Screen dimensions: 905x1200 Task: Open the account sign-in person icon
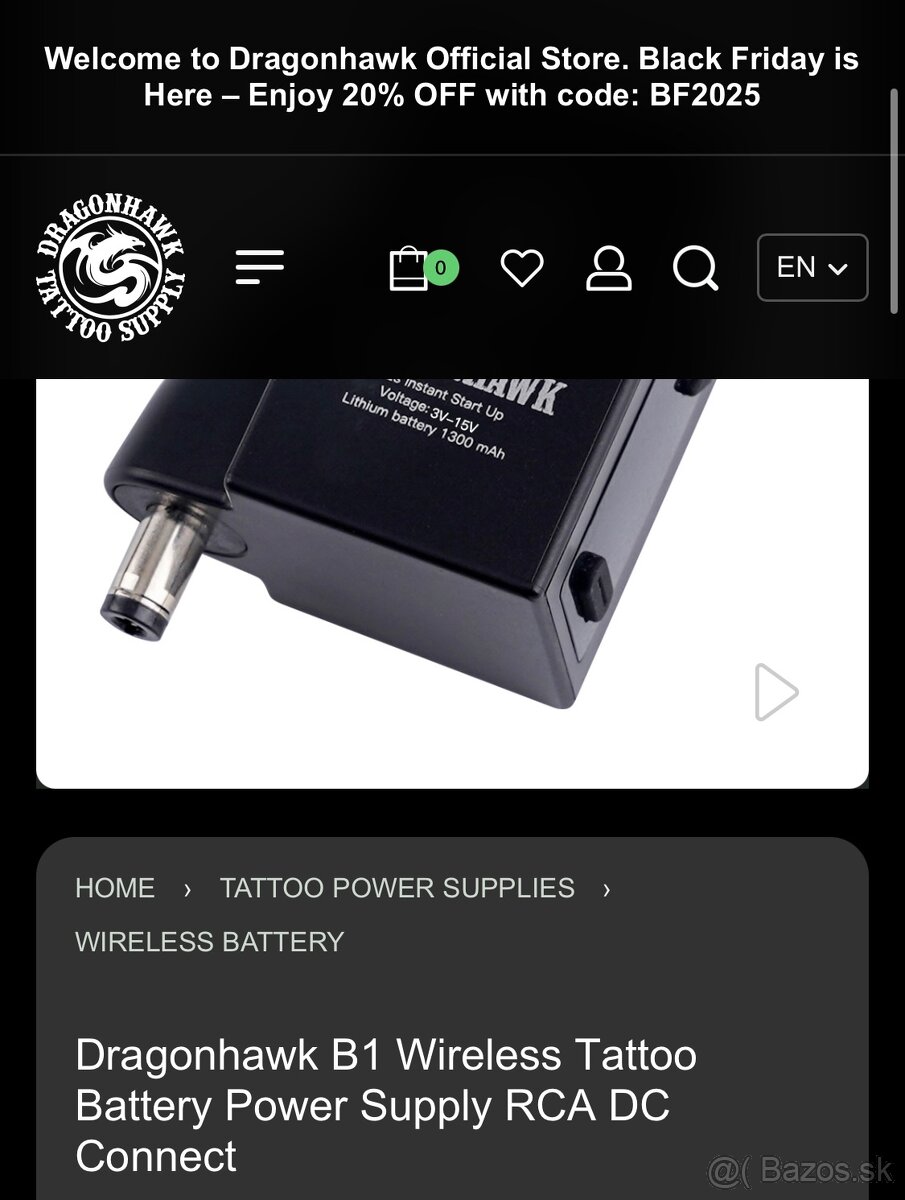point(610,267)
